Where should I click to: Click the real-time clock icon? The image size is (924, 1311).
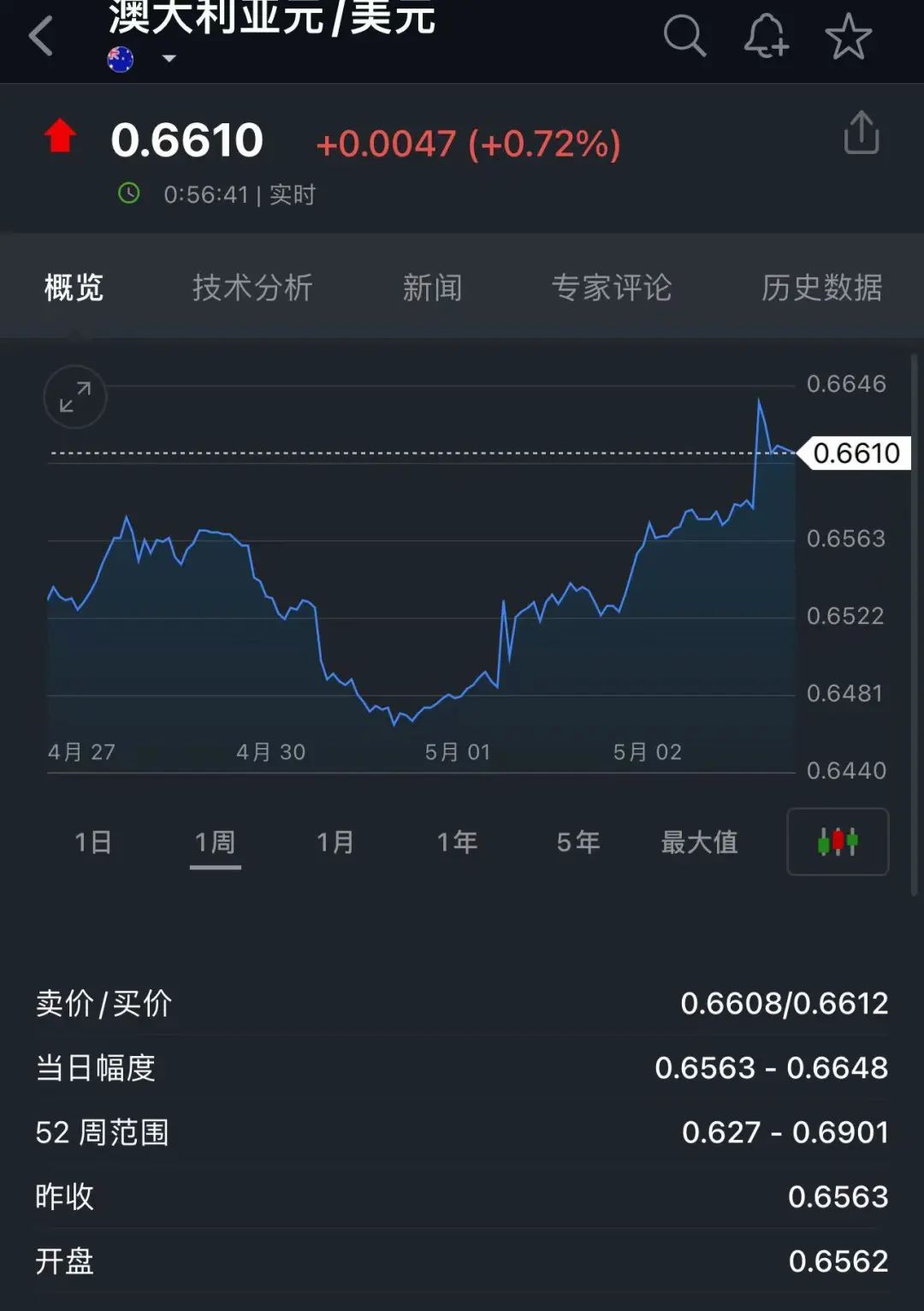[x=128, y=193]
